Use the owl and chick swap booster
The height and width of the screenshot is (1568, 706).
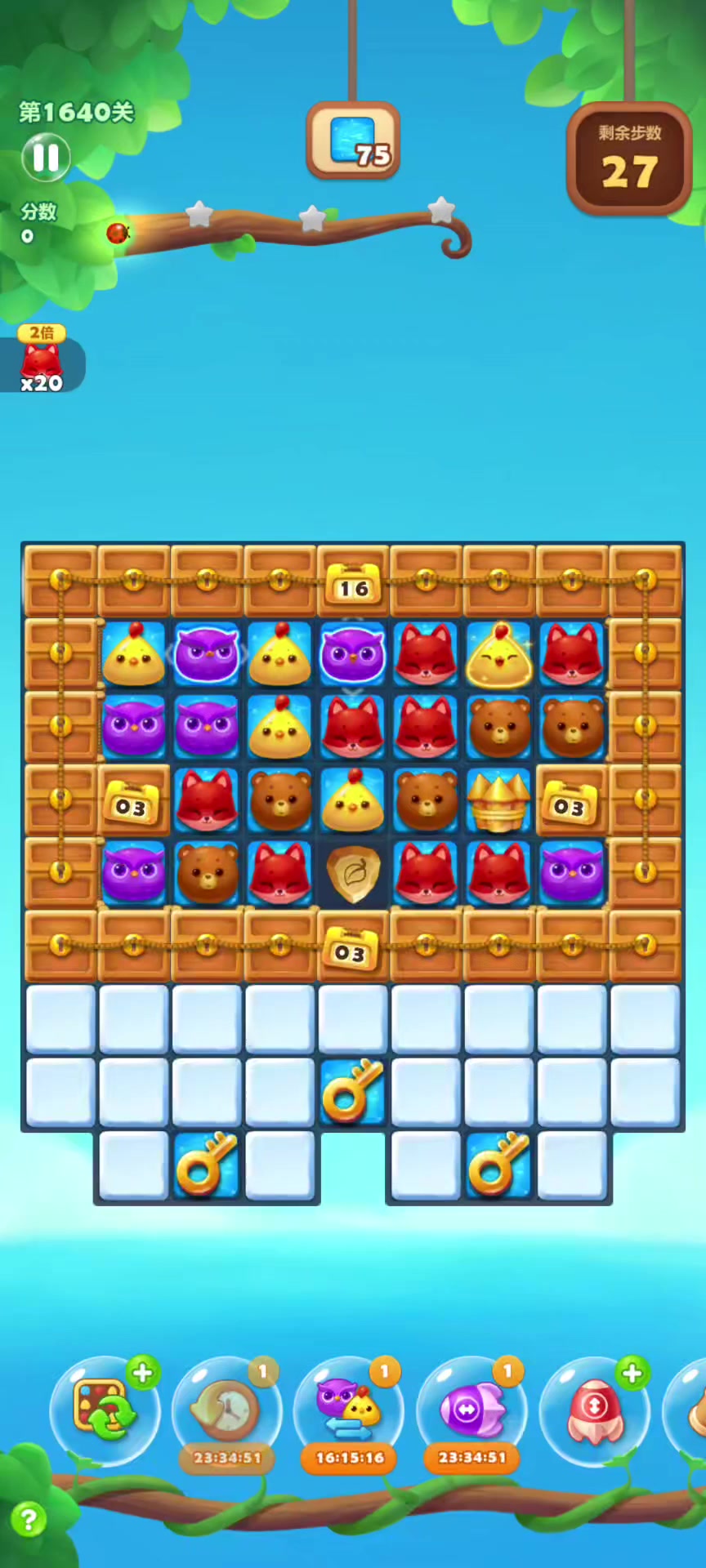click(x=349, y=1410)
